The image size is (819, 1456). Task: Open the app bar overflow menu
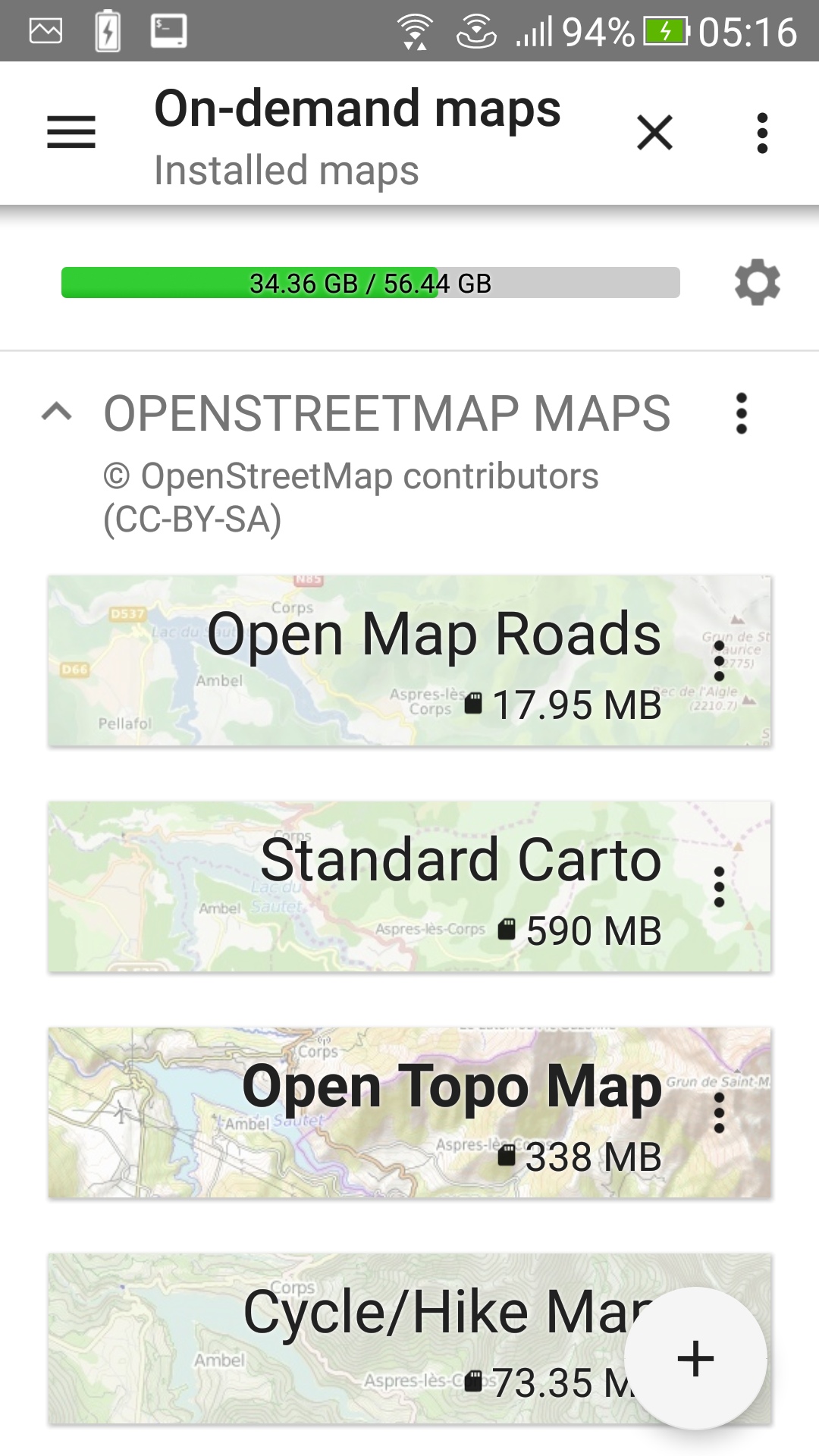coord(762,133)
